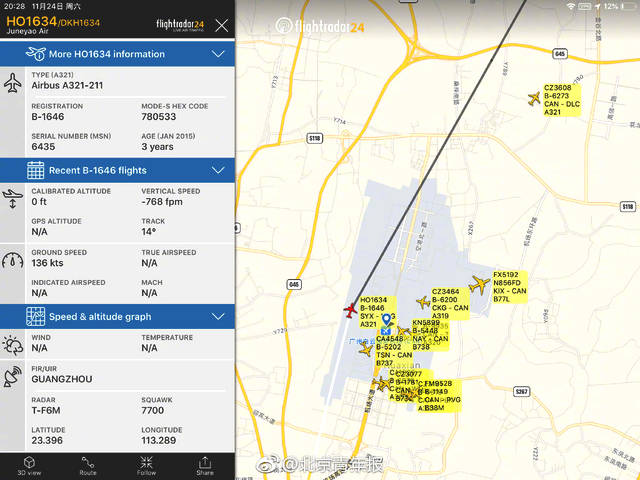This screenshot has height=480, width=640.
Task: Tap the red HO1634 aircraft icon
Action: [350, 311]
